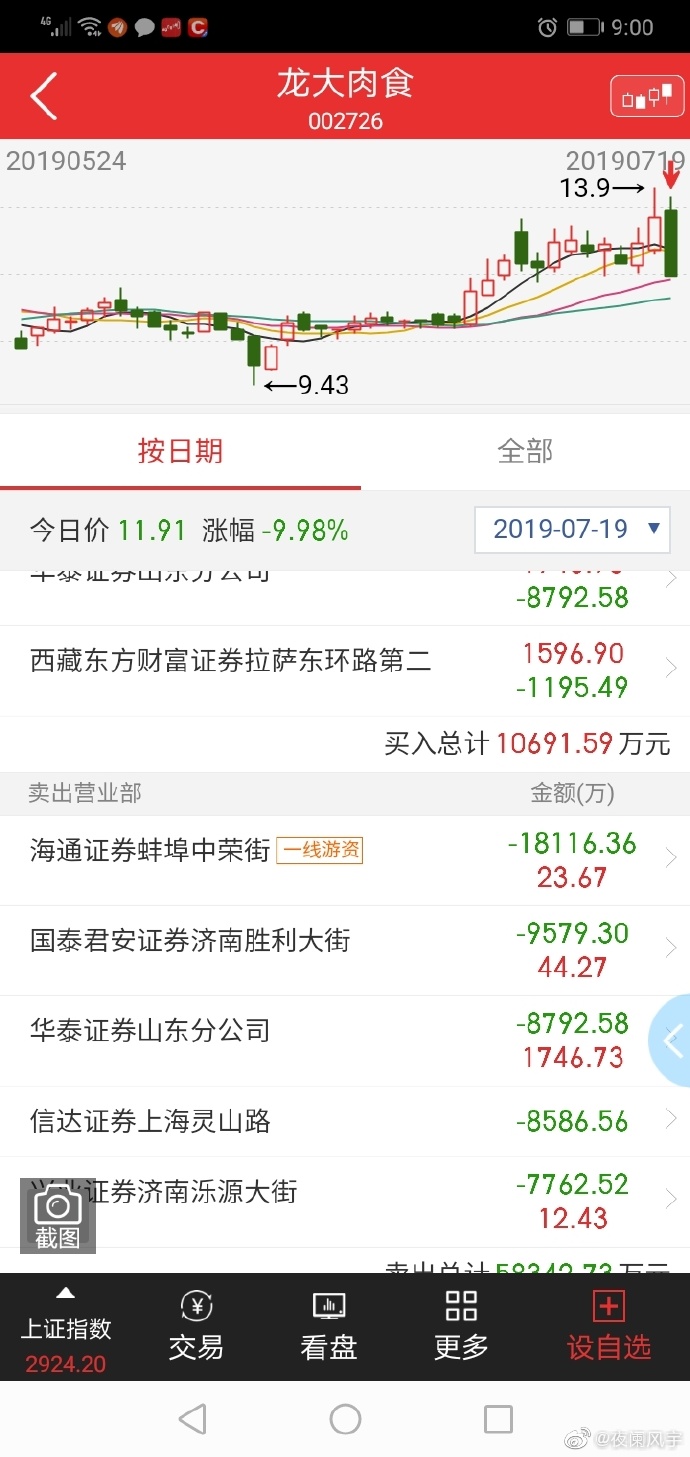Image resolution: width=690 pixels, height=1457 pixels.
Task: Open the candlestick chart view icon
Action: click(x=646, y=97)
